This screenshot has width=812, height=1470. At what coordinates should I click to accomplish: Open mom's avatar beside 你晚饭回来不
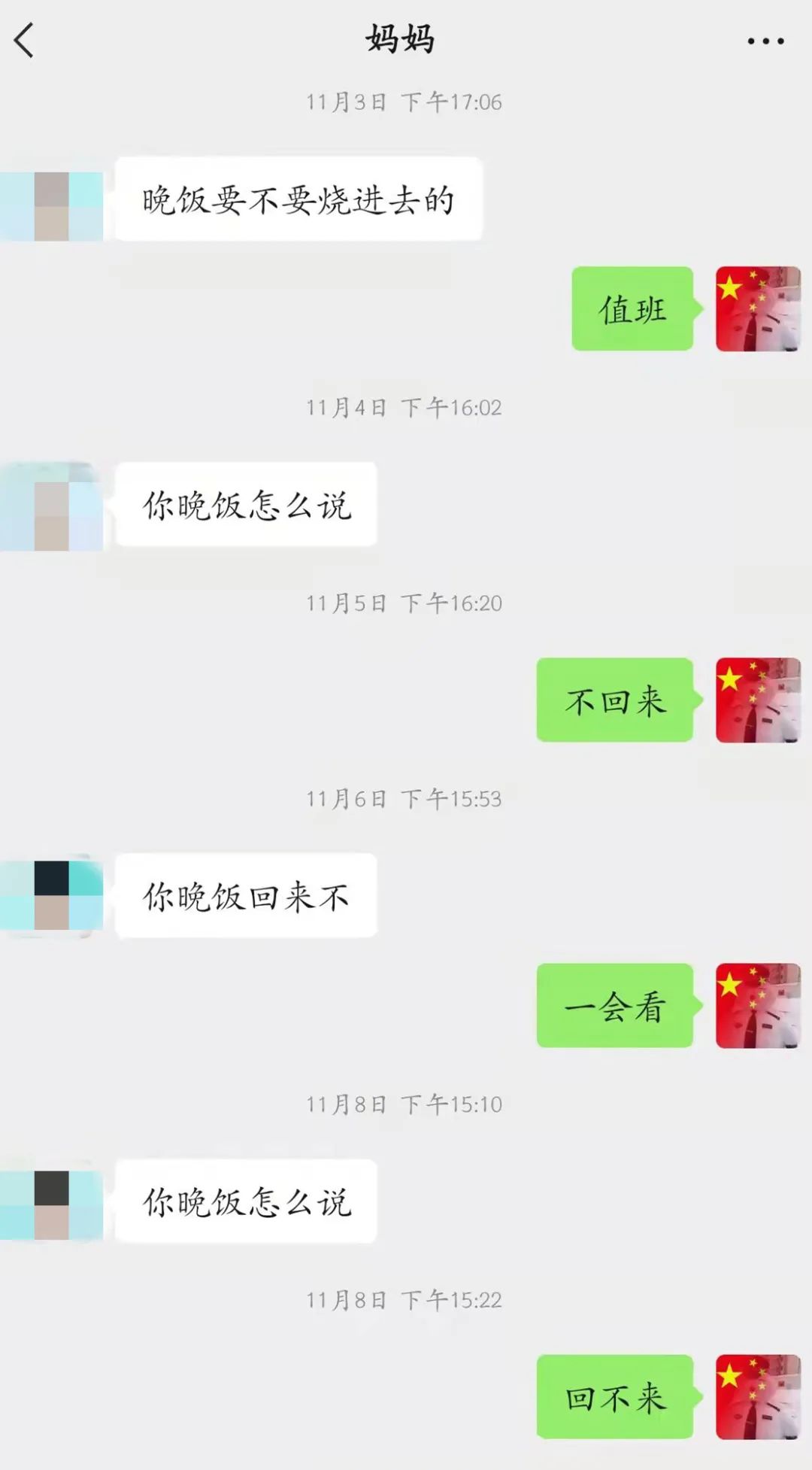(x=51, y=894)
